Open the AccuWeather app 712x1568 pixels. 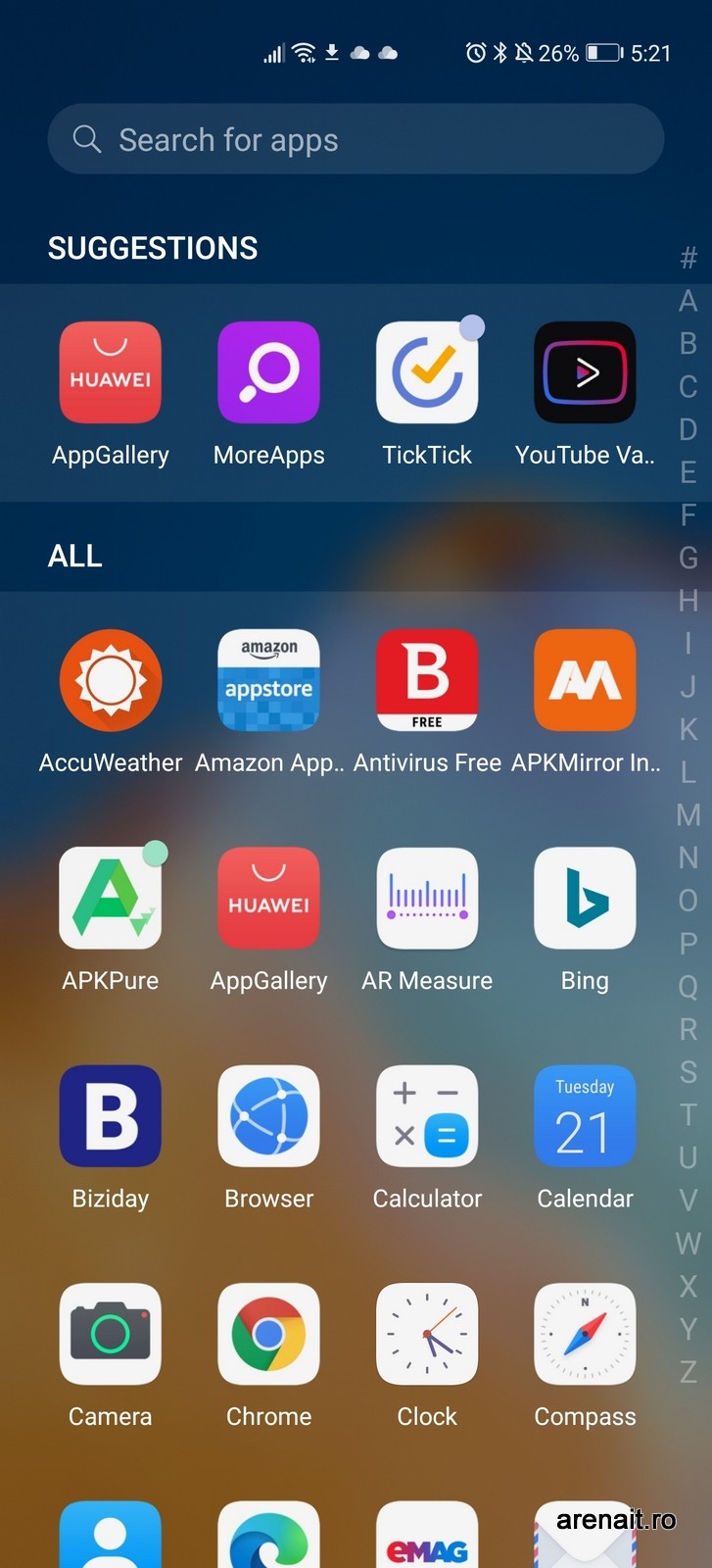point(111,681)
